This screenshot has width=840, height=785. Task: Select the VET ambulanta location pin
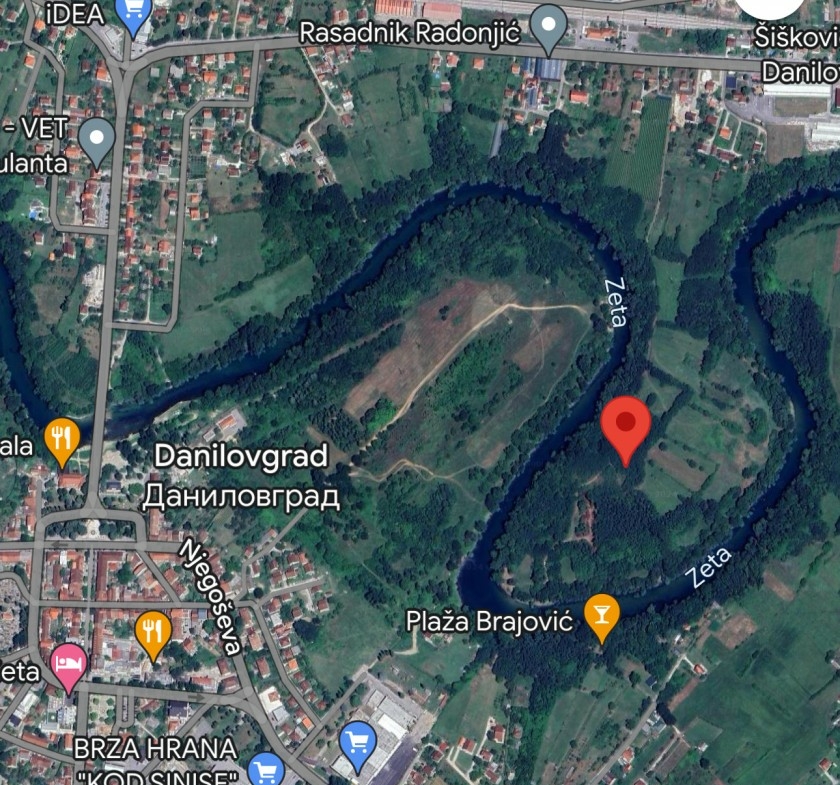[97, 140]
